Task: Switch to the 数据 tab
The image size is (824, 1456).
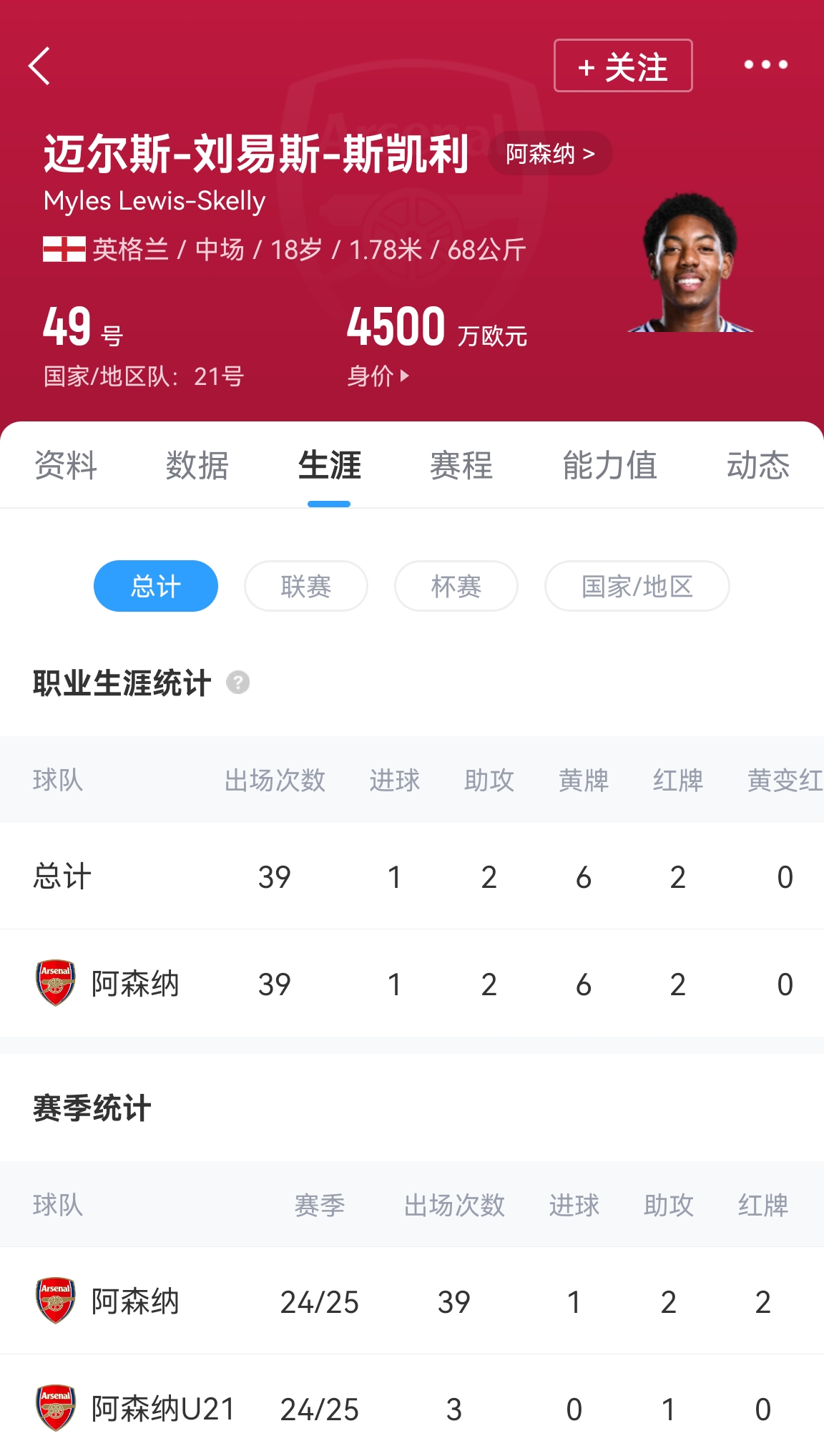Action: pyautogui.click(x=197, y=466)
